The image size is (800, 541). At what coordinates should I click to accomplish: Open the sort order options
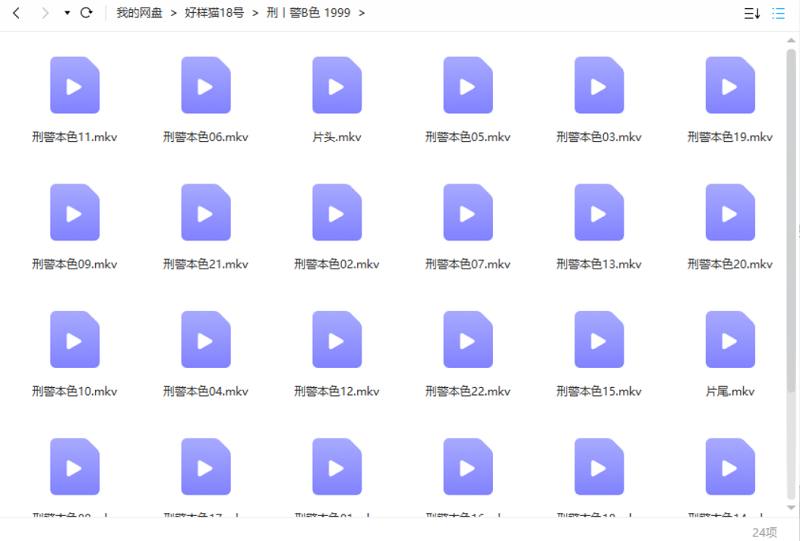(752, 13)
